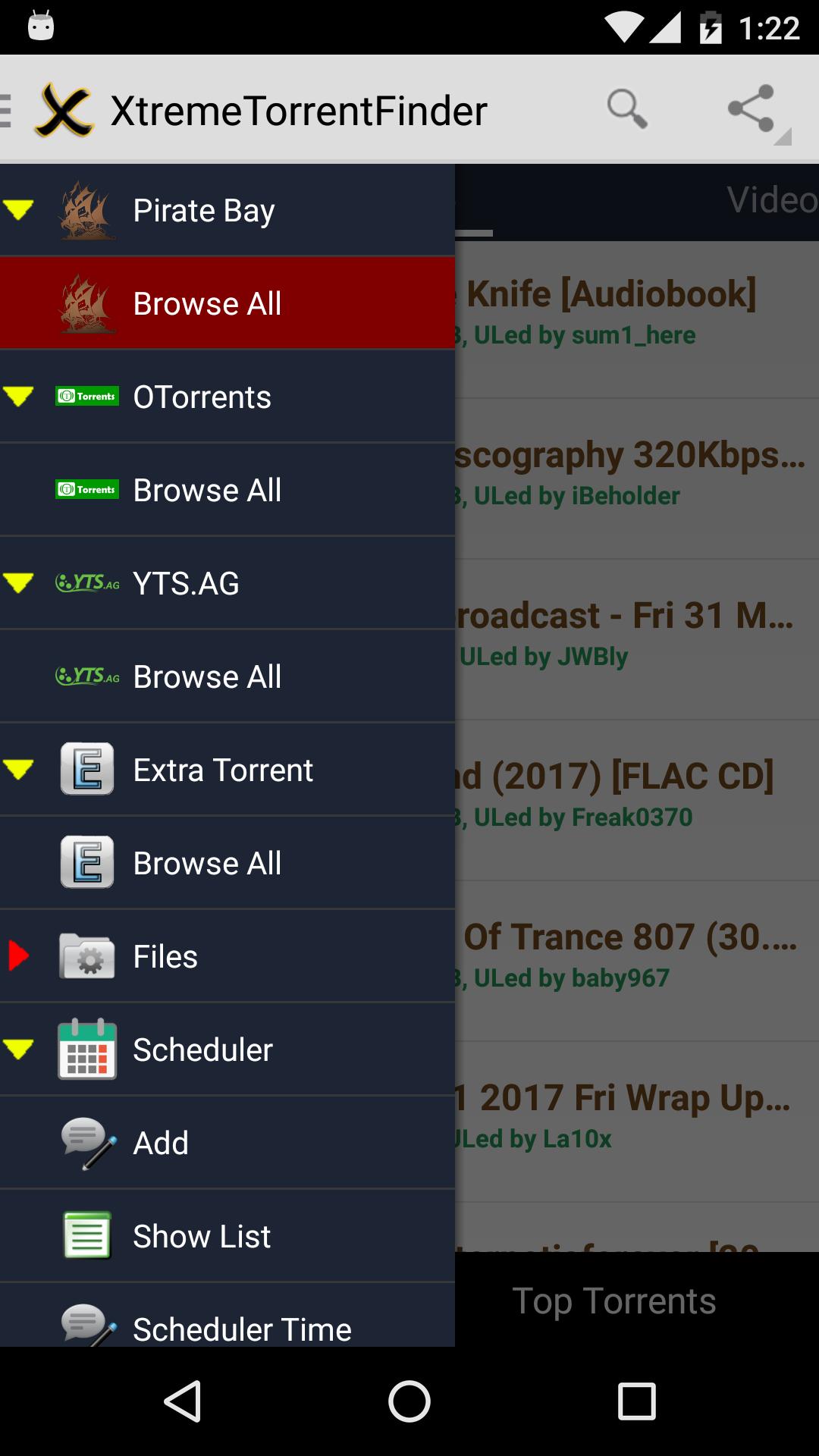Select the OTorrents logo icon

[x=88, y=395]
